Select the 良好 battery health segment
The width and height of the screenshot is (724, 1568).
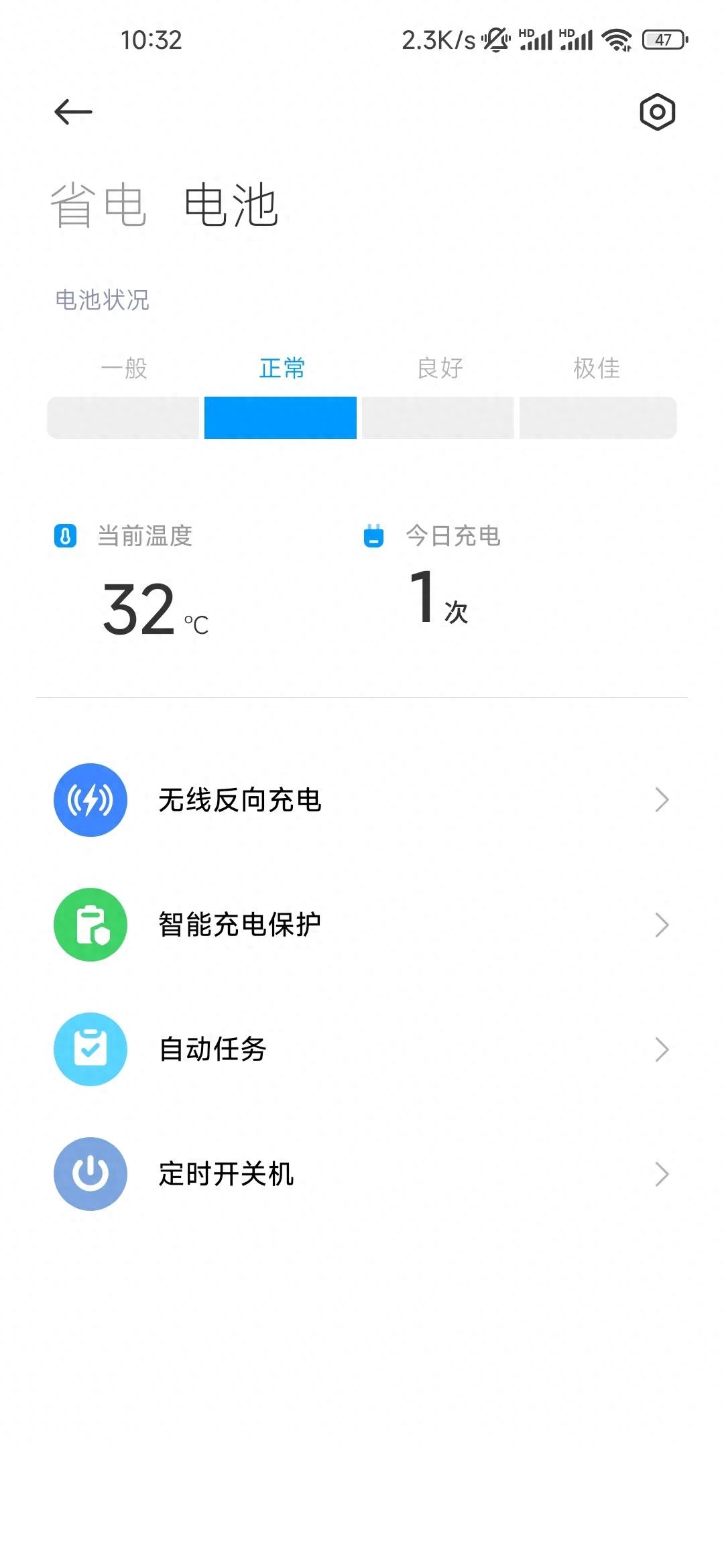438,416
